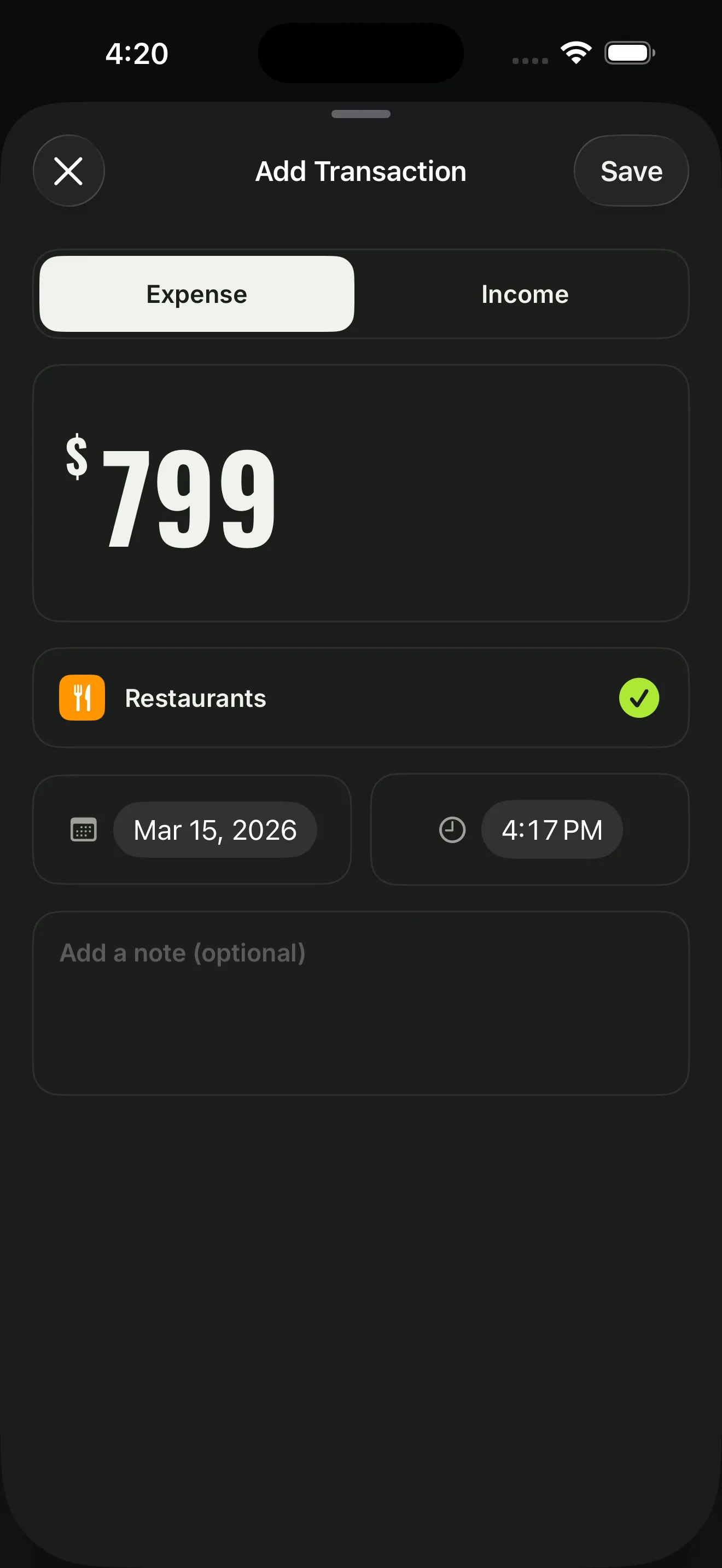
Task: Open the date picker showing Mar 15, 2026
Action: (215, 829)
